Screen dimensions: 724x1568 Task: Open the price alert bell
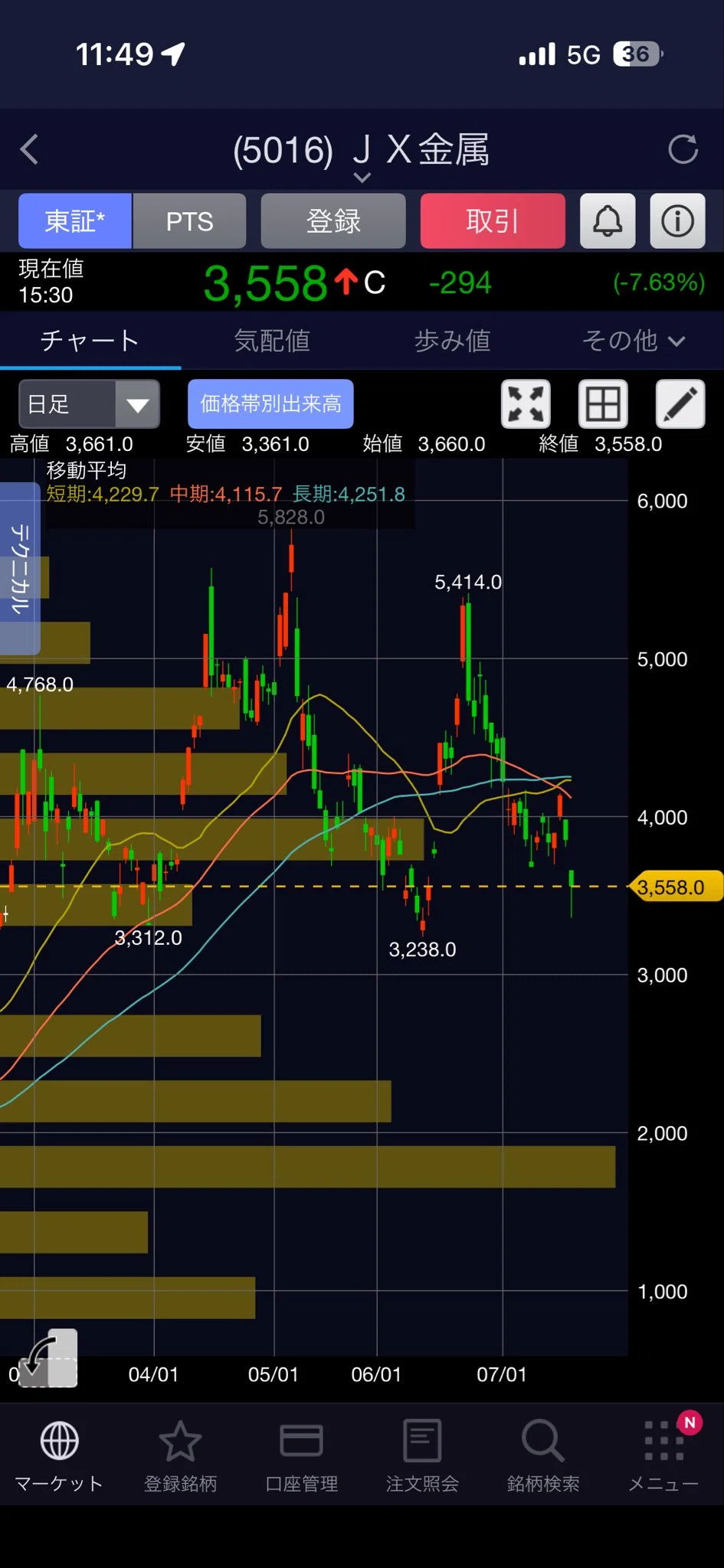608,221
